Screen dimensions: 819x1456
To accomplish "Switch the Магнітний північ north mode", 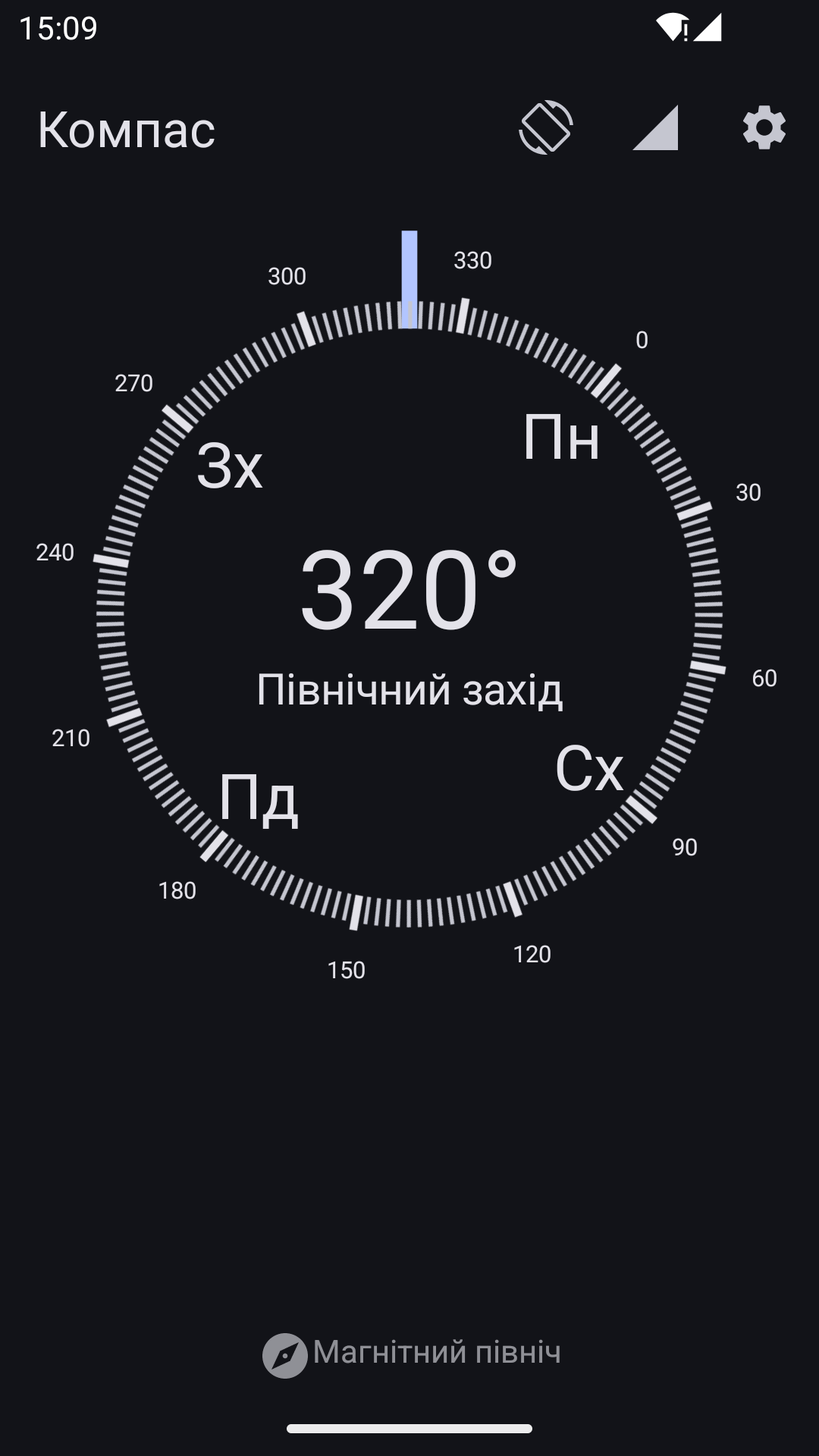I will point(412,1354).
